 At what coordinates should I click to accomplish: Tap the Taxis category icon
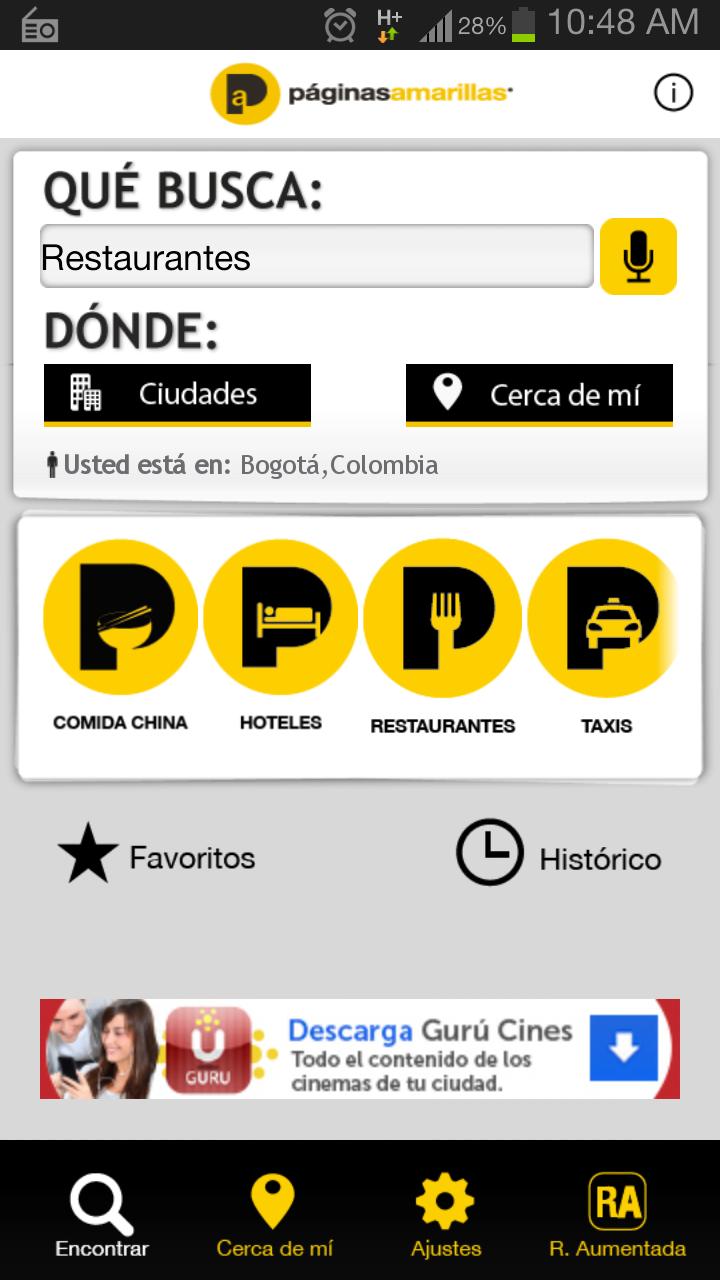pyautogui.click(x=604, y=617)
